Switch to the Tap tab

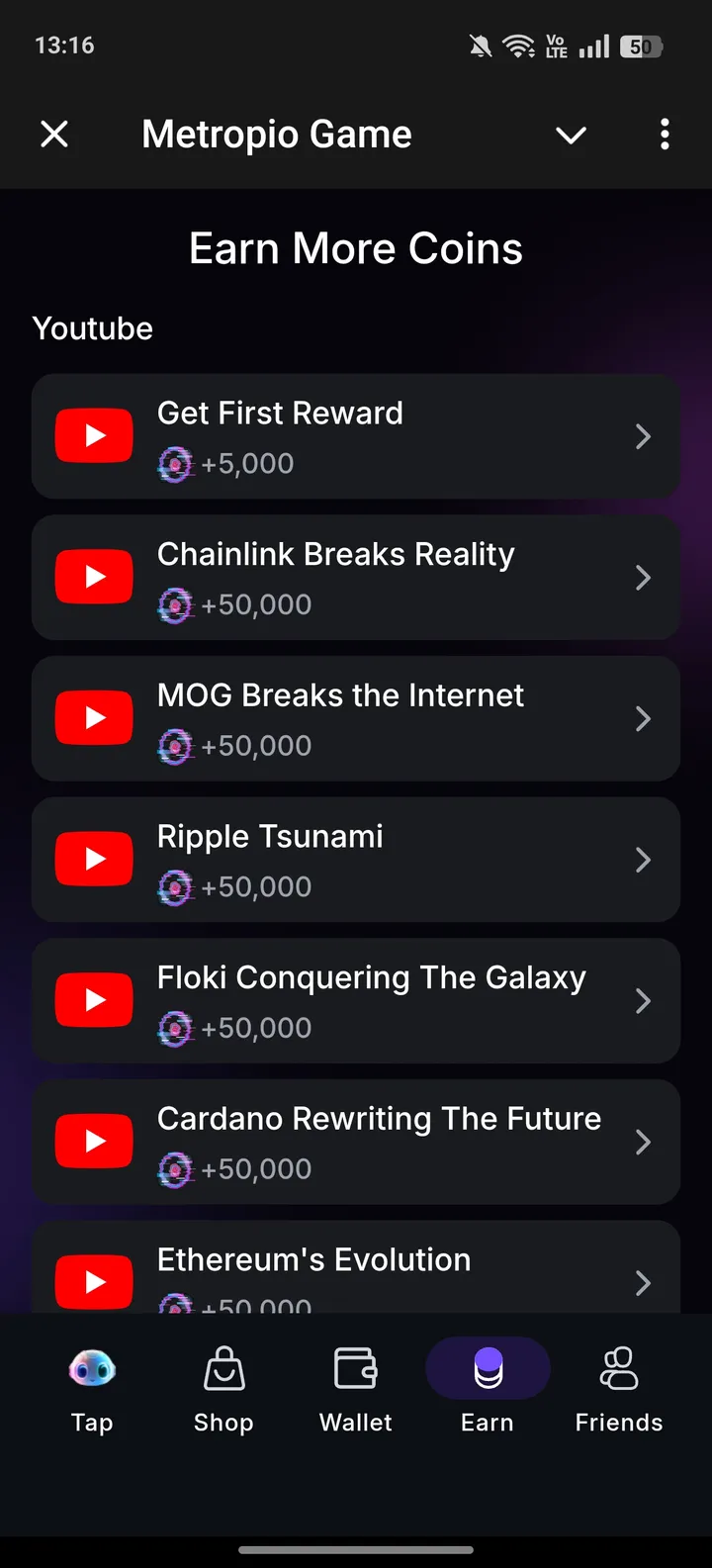point(92,1389)
